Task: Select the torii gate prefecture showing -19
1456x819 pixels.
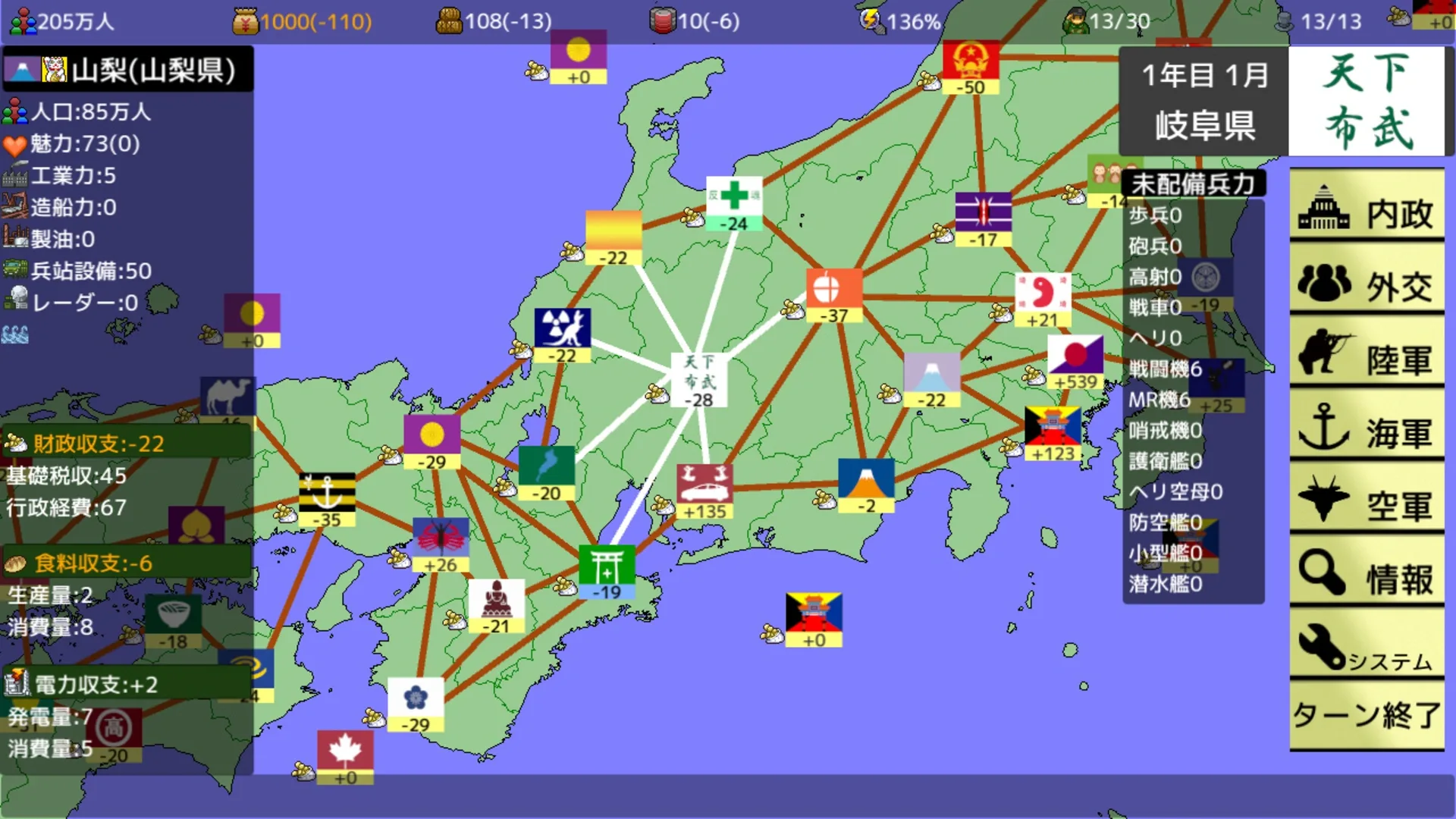Action: (x=607, y=566)
